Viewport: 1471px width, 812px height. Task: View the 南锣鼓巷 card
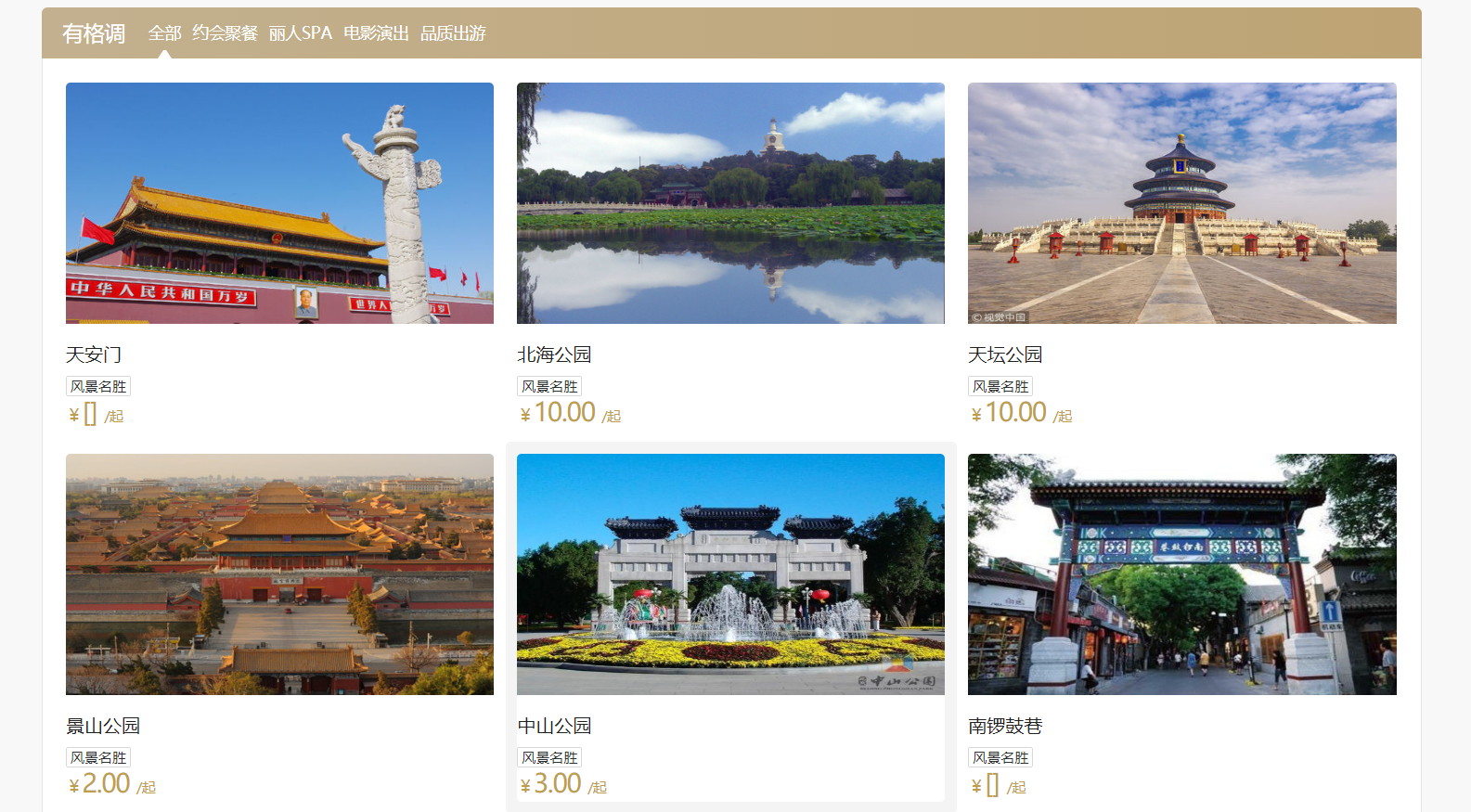(x=1181, y=574)
